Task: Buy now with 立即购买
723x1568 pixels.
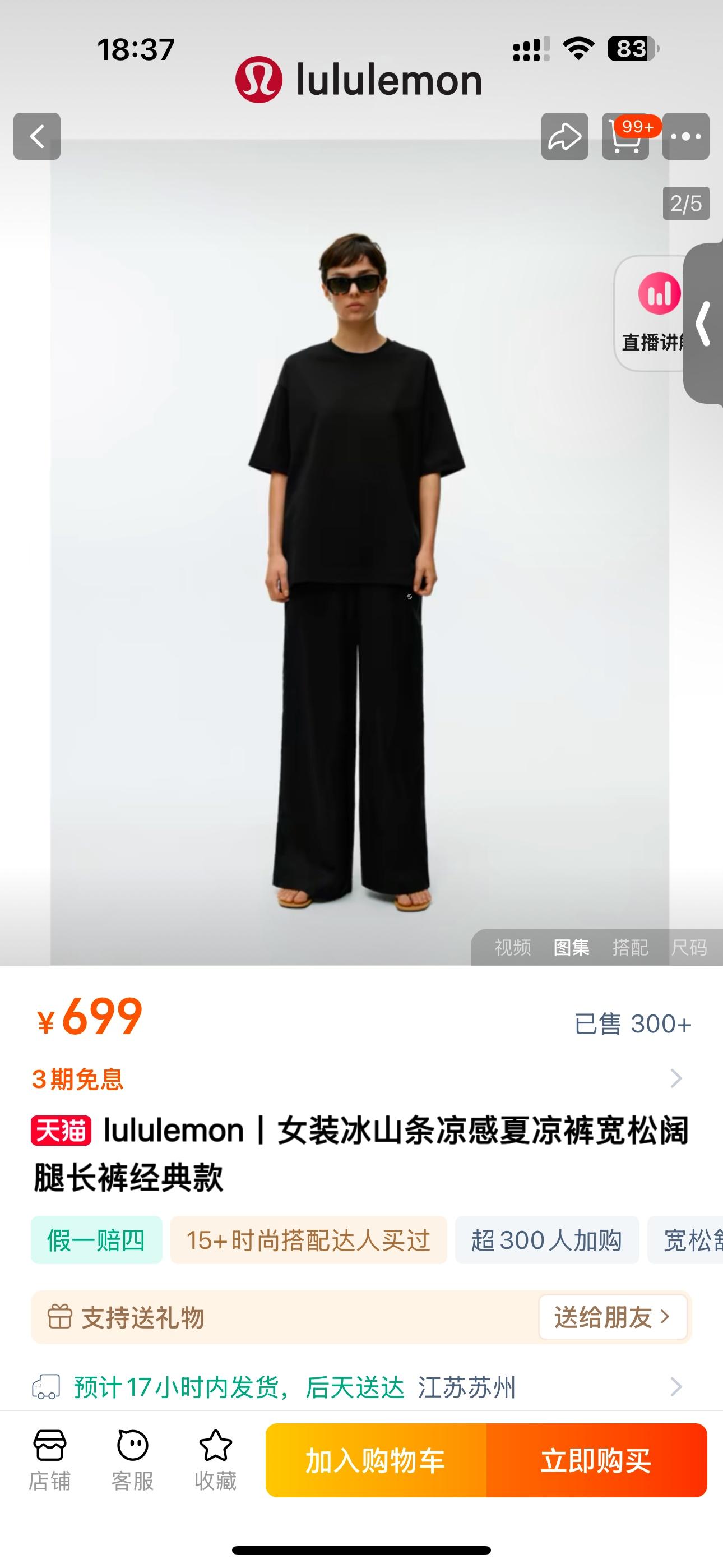Action: [596, 1460]
